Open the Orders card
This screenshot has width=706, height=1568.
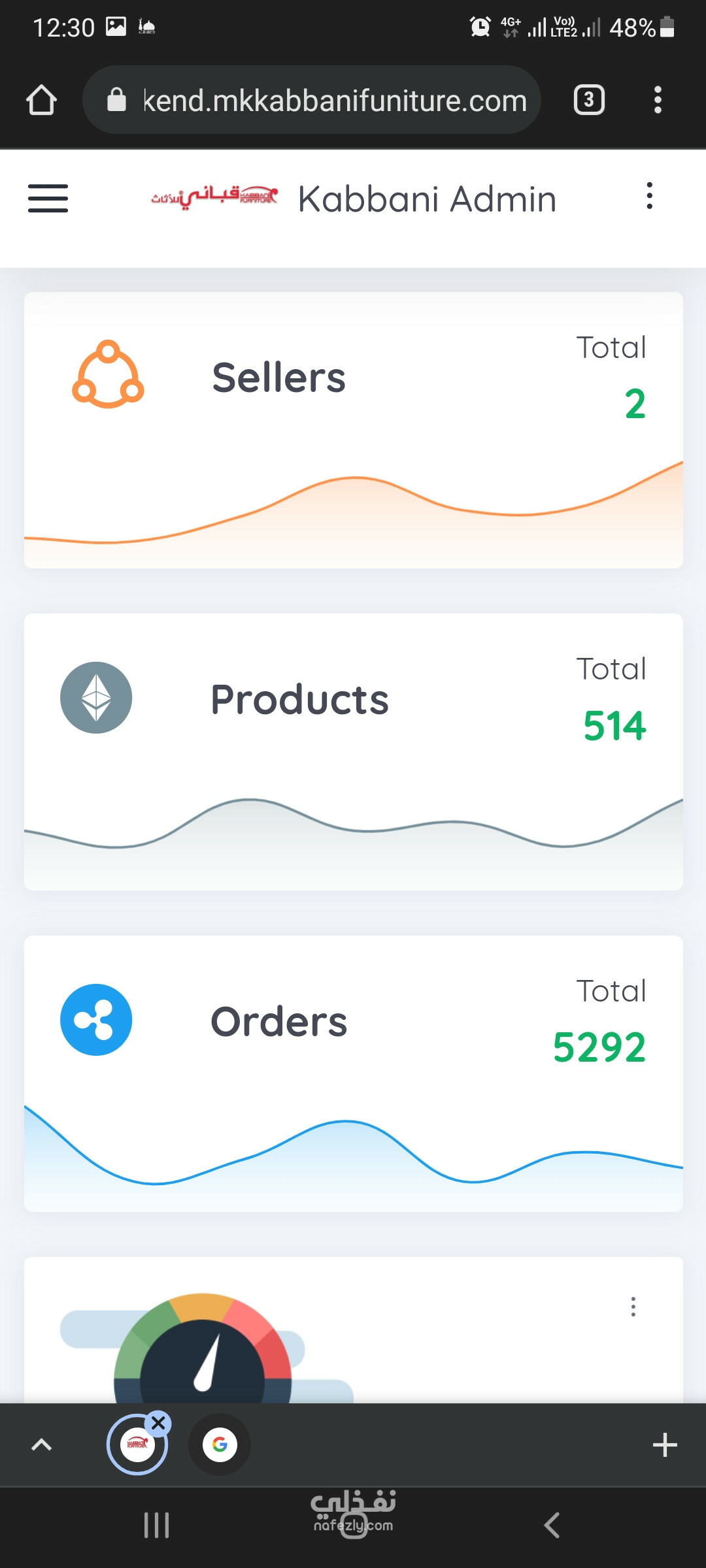coord(354,1073)
